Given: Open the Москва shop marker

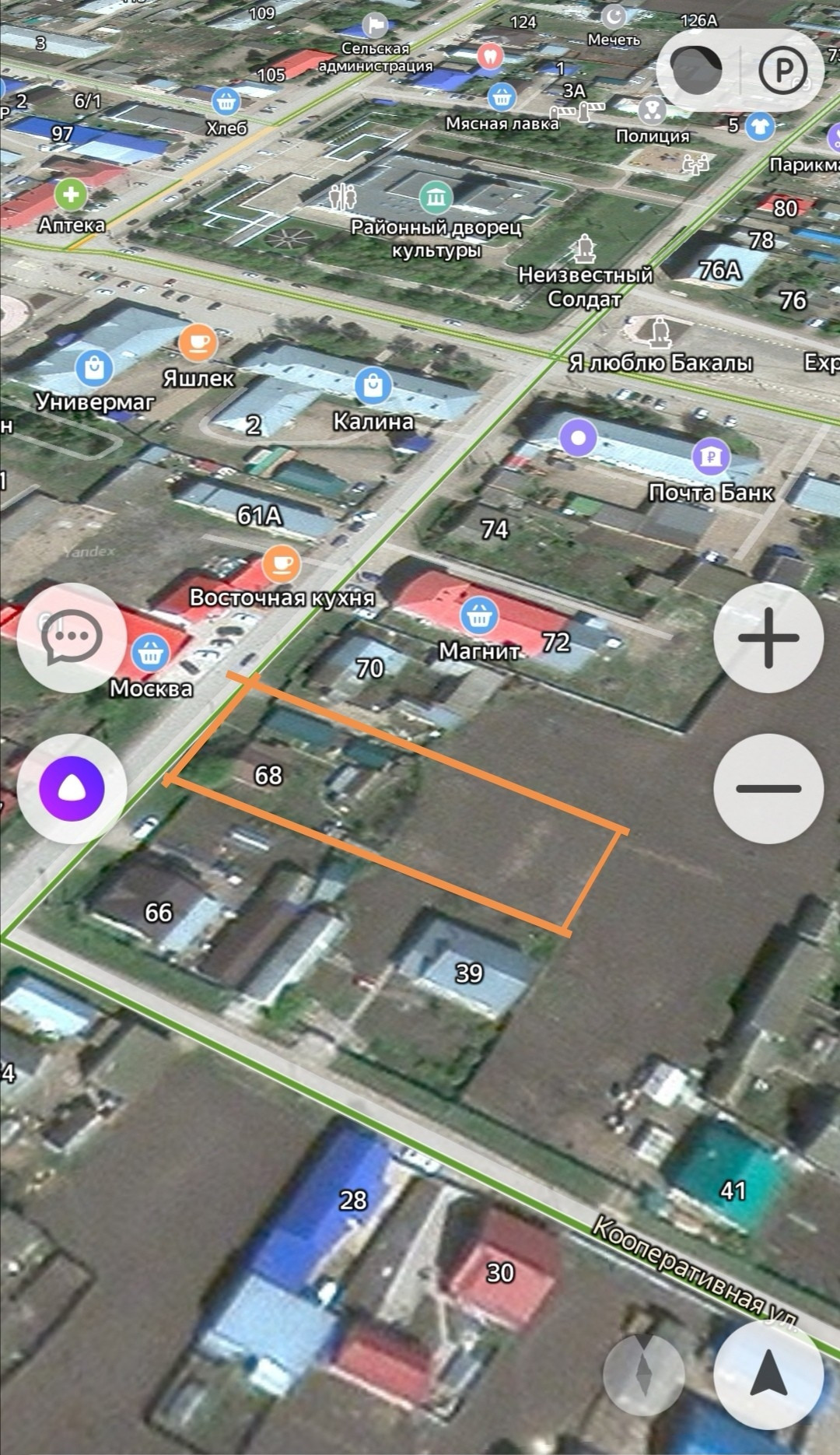Looking at the screenshot, I should 150,654.
